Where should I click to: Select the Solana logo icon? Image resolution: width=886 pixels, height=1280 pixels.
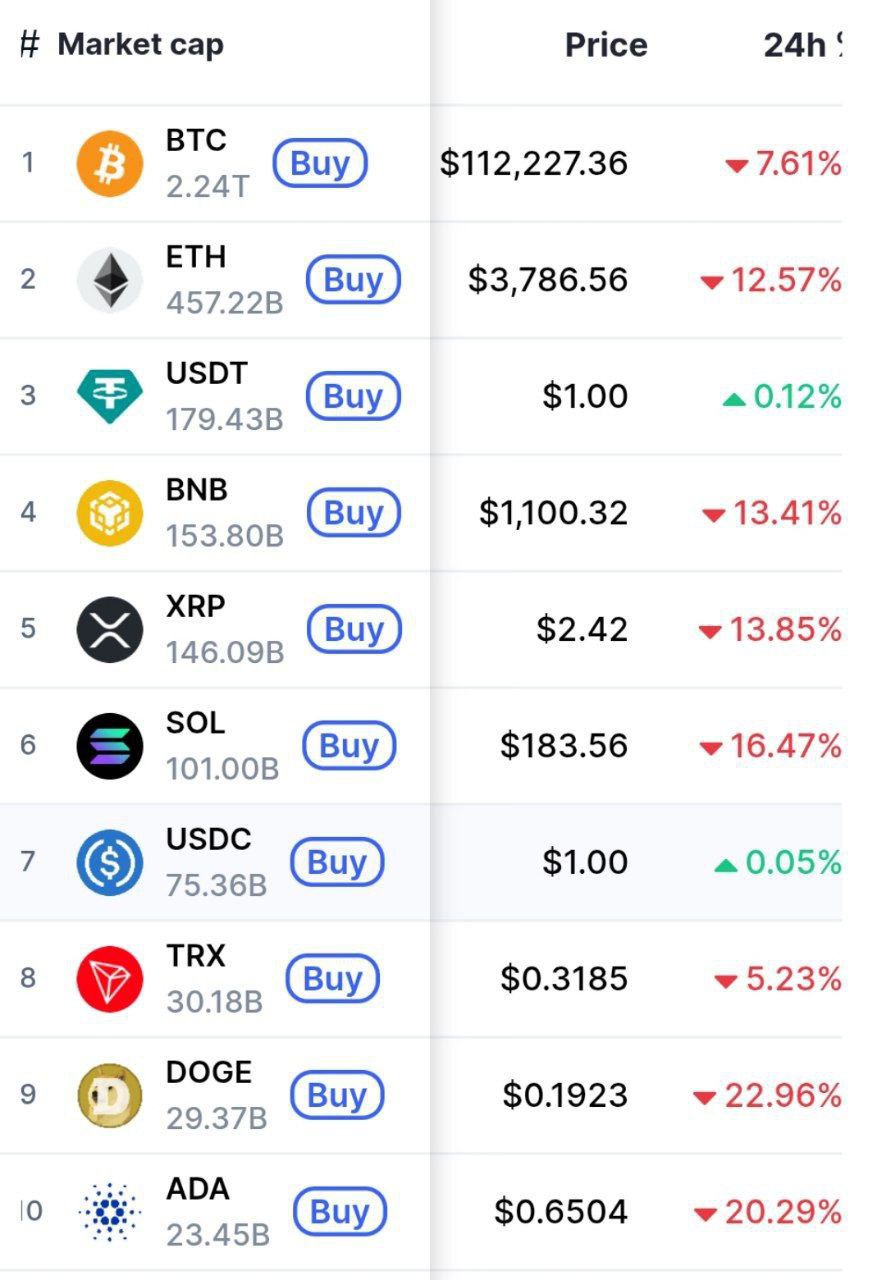pyautogui.click(x=111, y=745)
